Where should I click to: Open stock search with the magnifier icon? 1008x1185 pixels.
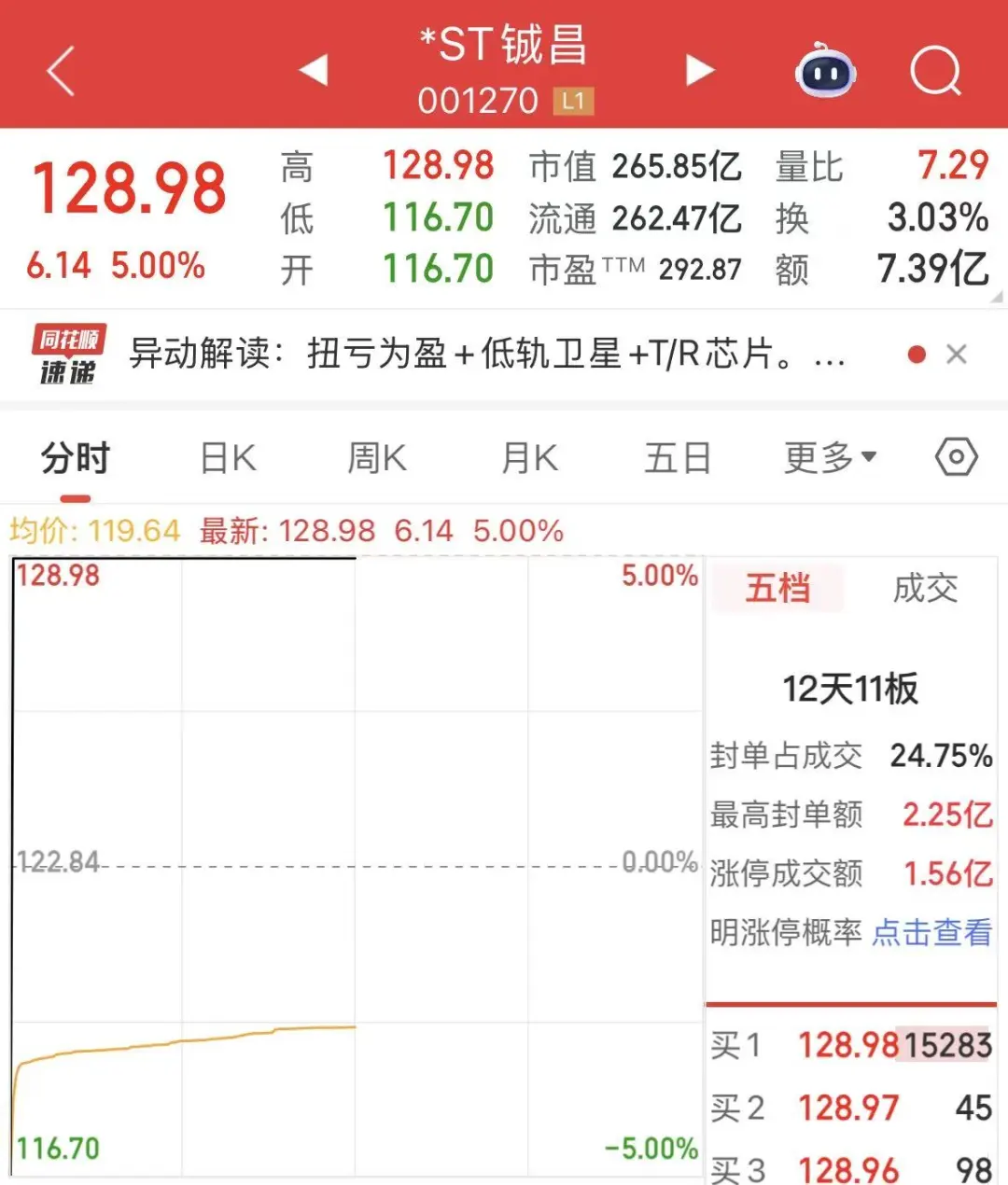point(936,70)
